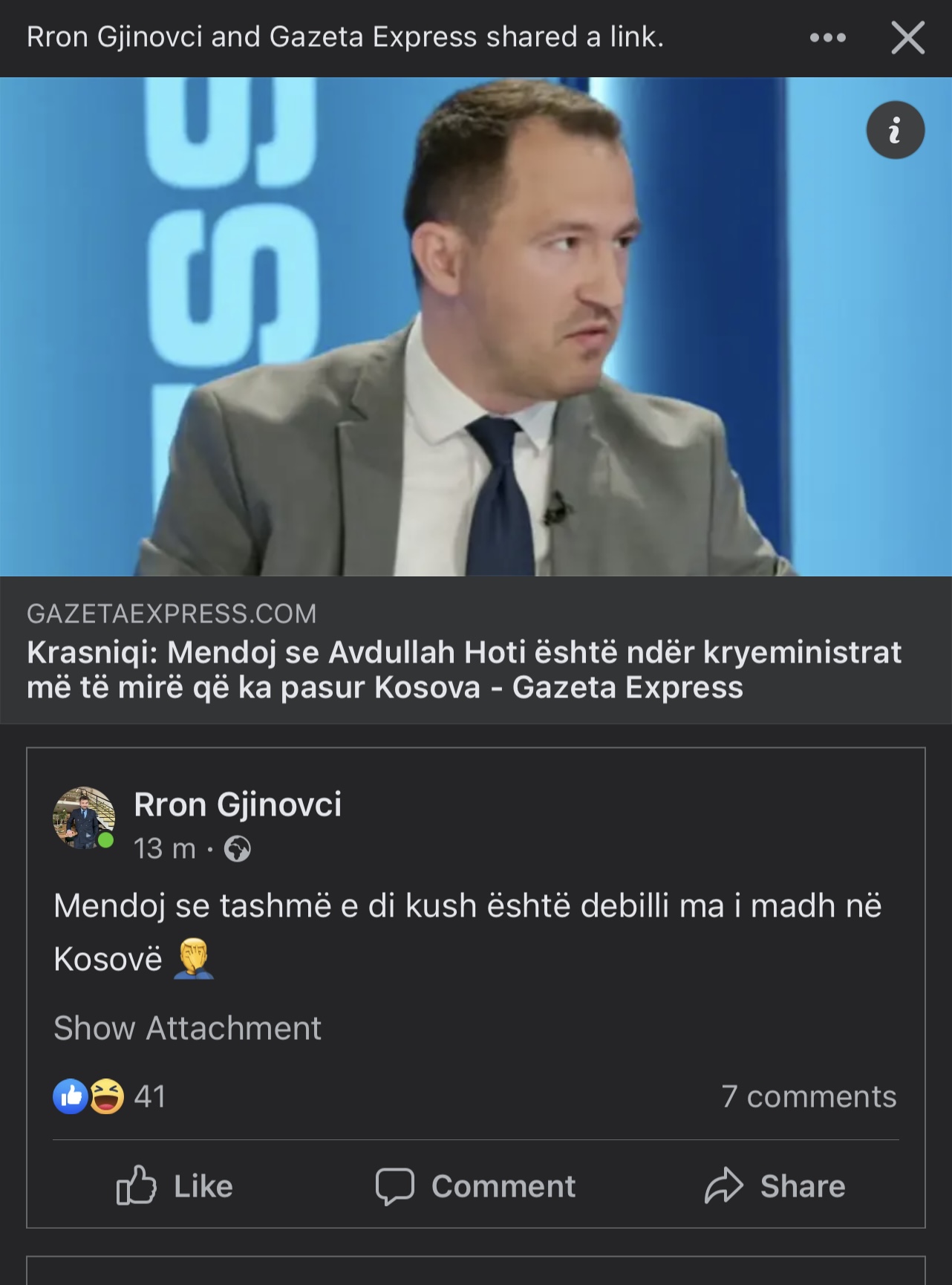
Task: Open the Gazeta Express article link
Action: tap(476, 650)
